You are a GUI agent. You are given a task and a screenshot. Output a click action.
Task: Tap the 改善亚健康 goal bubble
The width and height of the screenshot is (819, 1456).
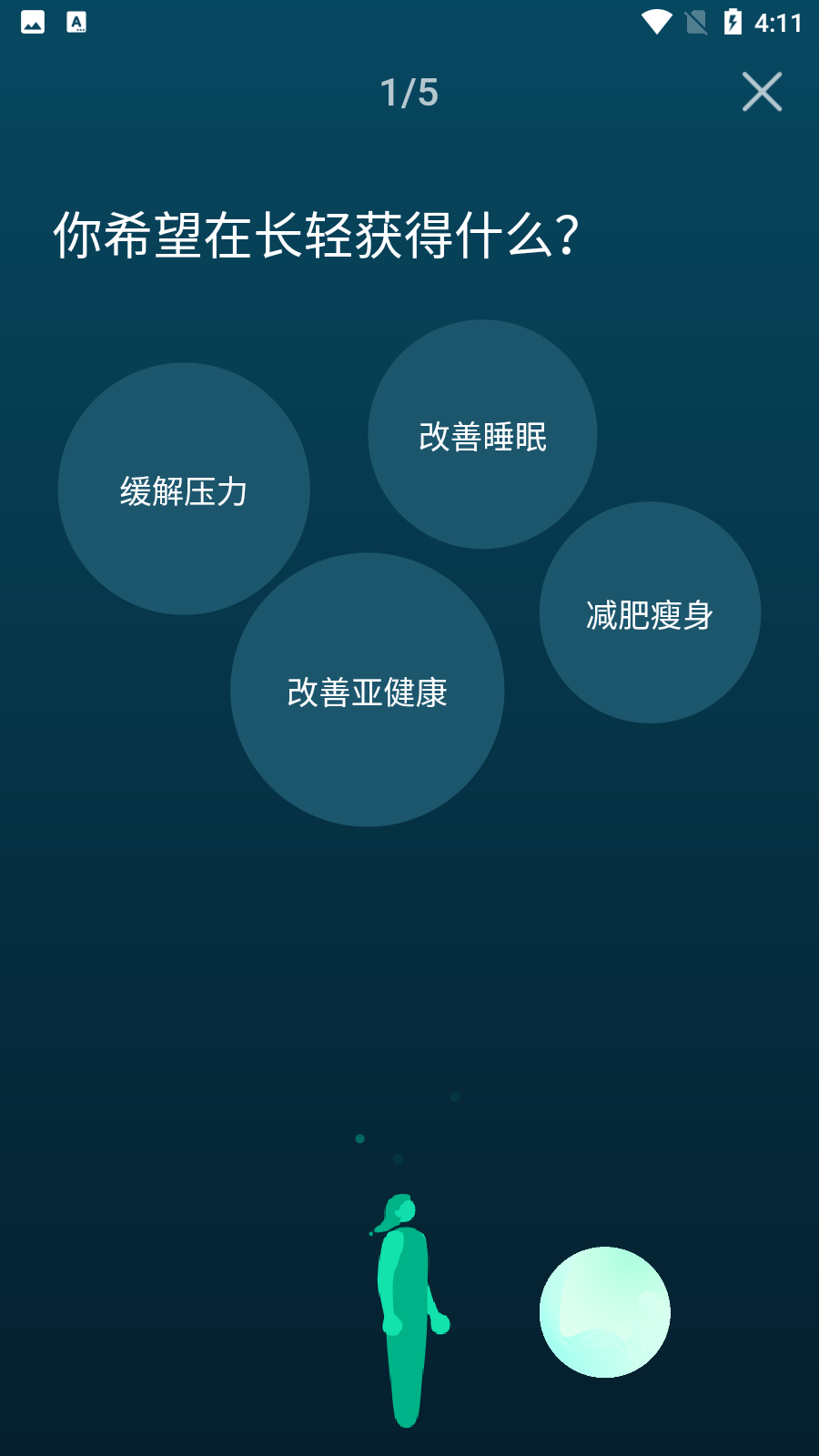coord(367,690)
